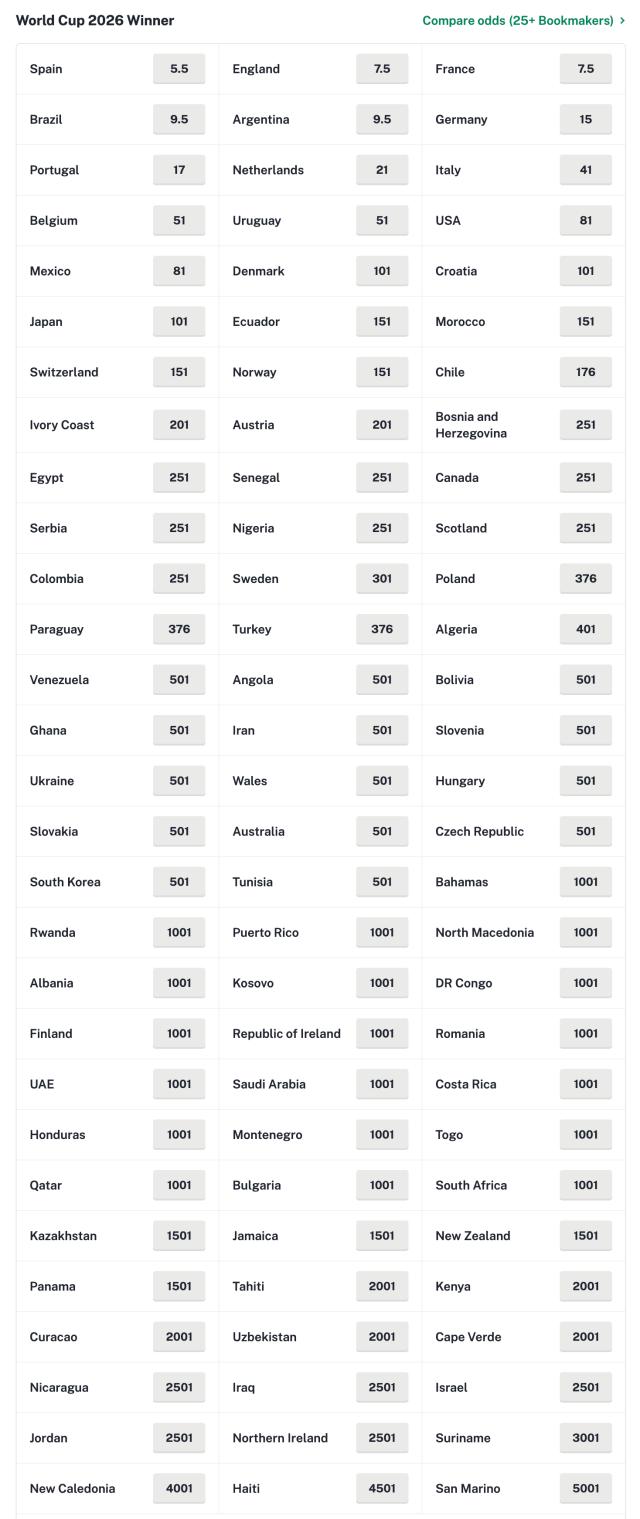Select Haiti odds 4501
This screenshot has width=640, height=1519.
pos(382,1488)
